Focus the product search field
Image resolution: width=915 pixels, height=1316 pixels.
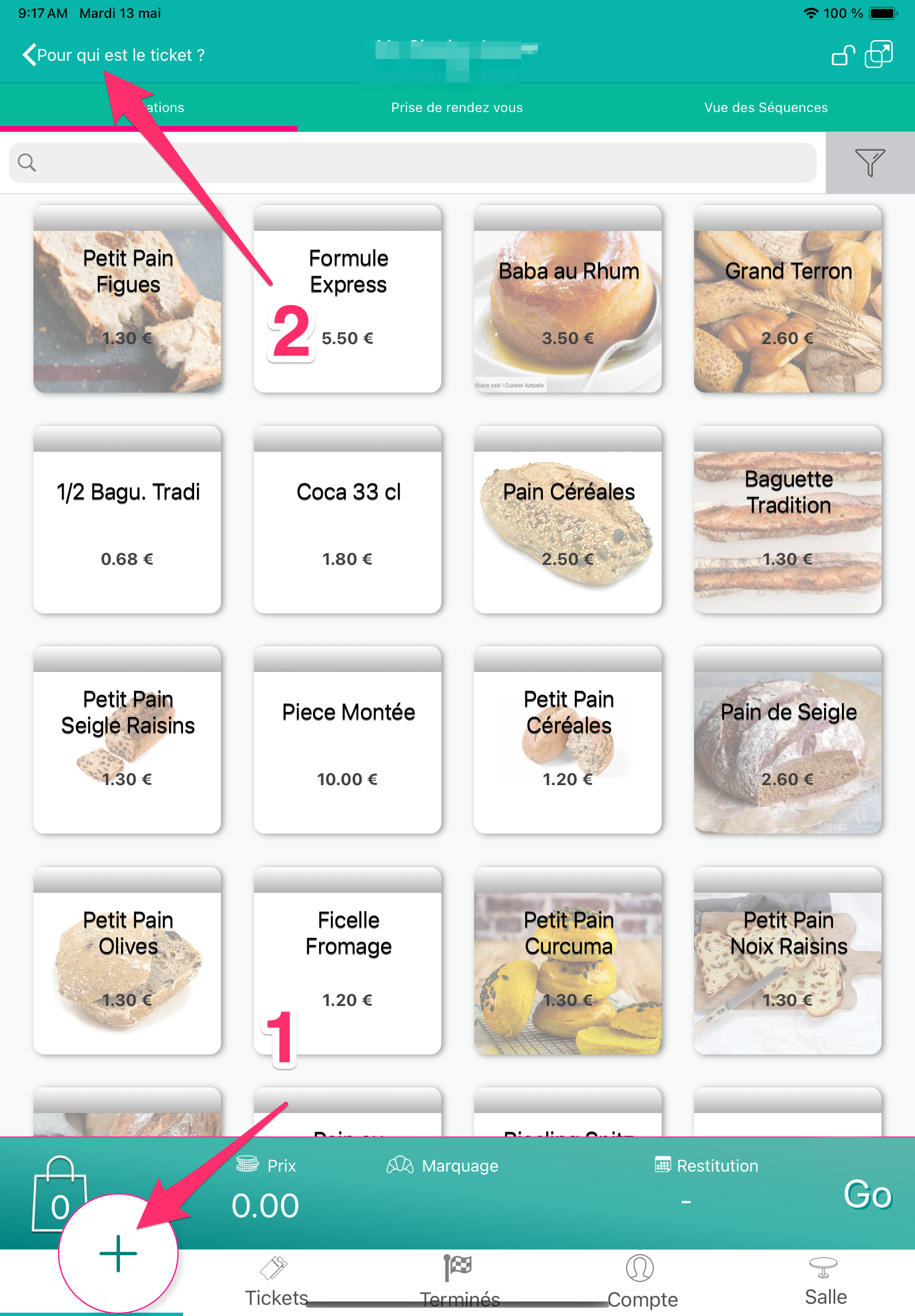coord(413,163)
